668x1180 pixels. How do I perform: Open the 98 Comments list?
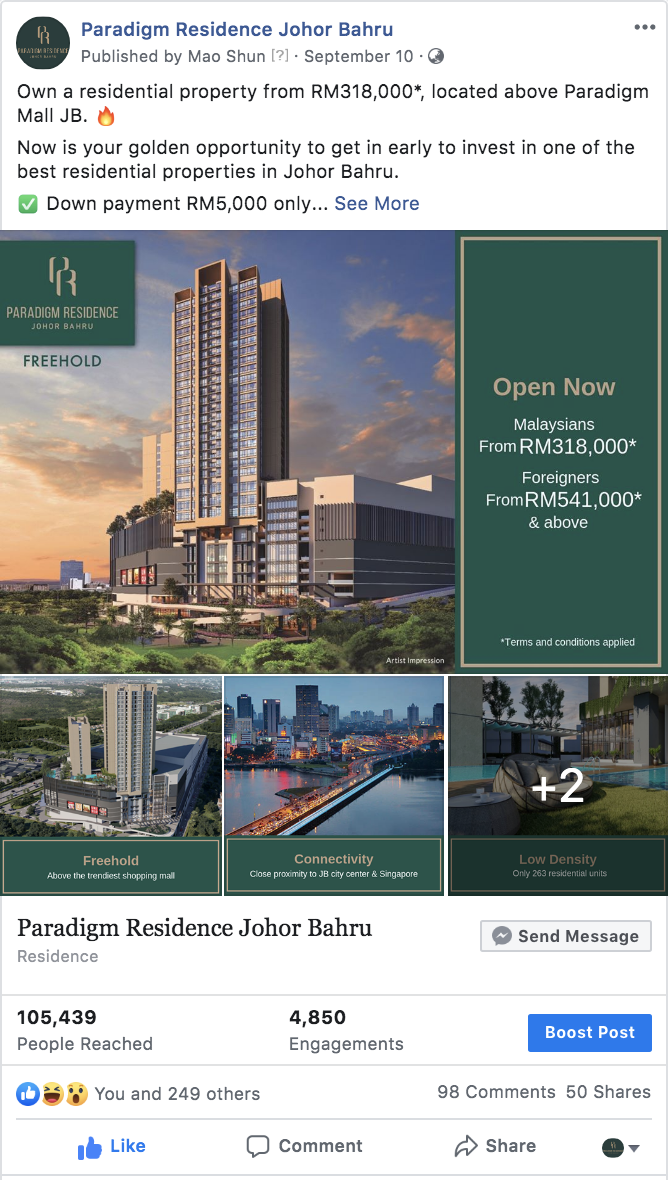496,1092
